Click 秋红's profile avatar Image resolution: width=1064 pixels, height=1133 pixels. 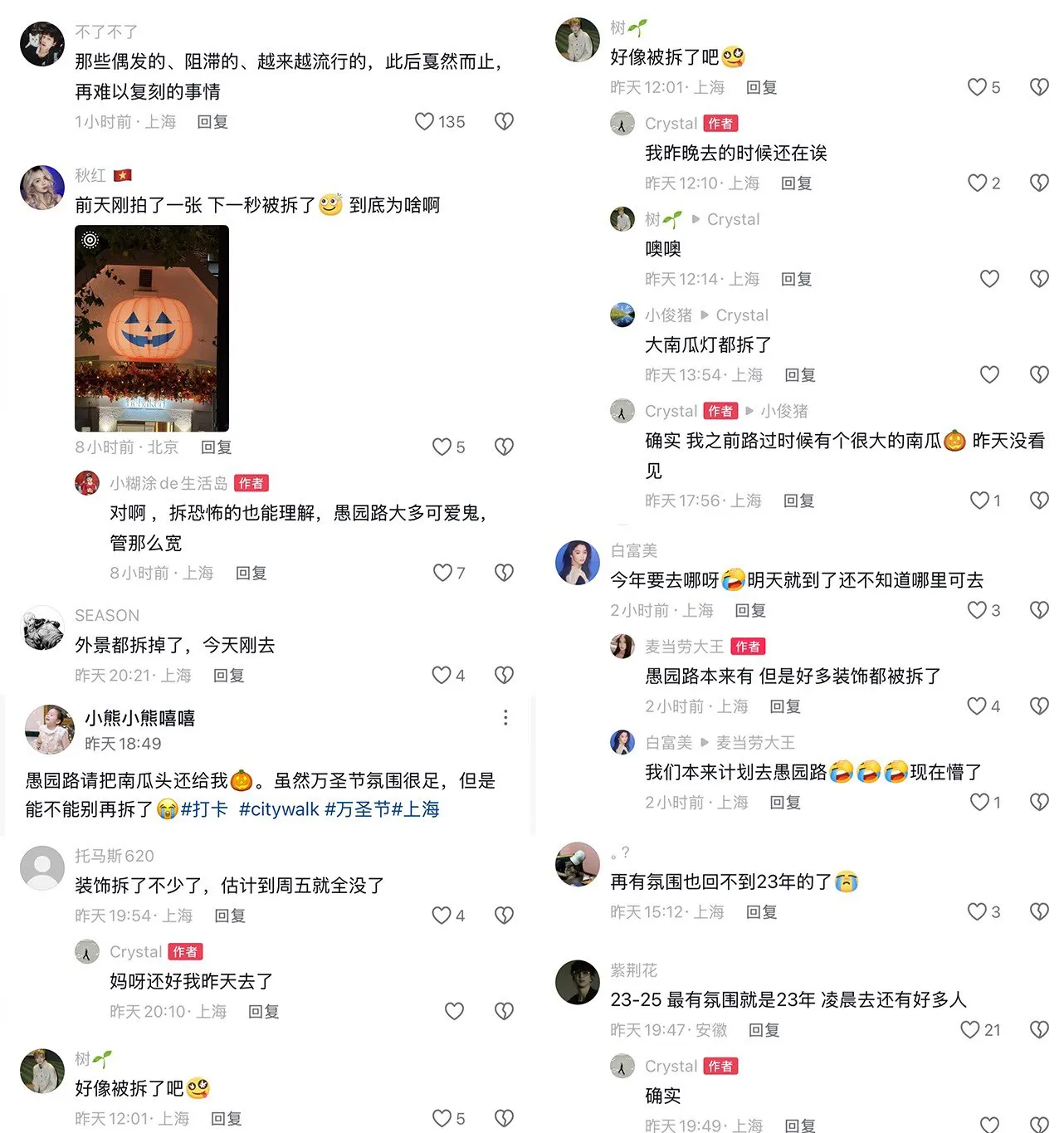(x=41, y=188)
